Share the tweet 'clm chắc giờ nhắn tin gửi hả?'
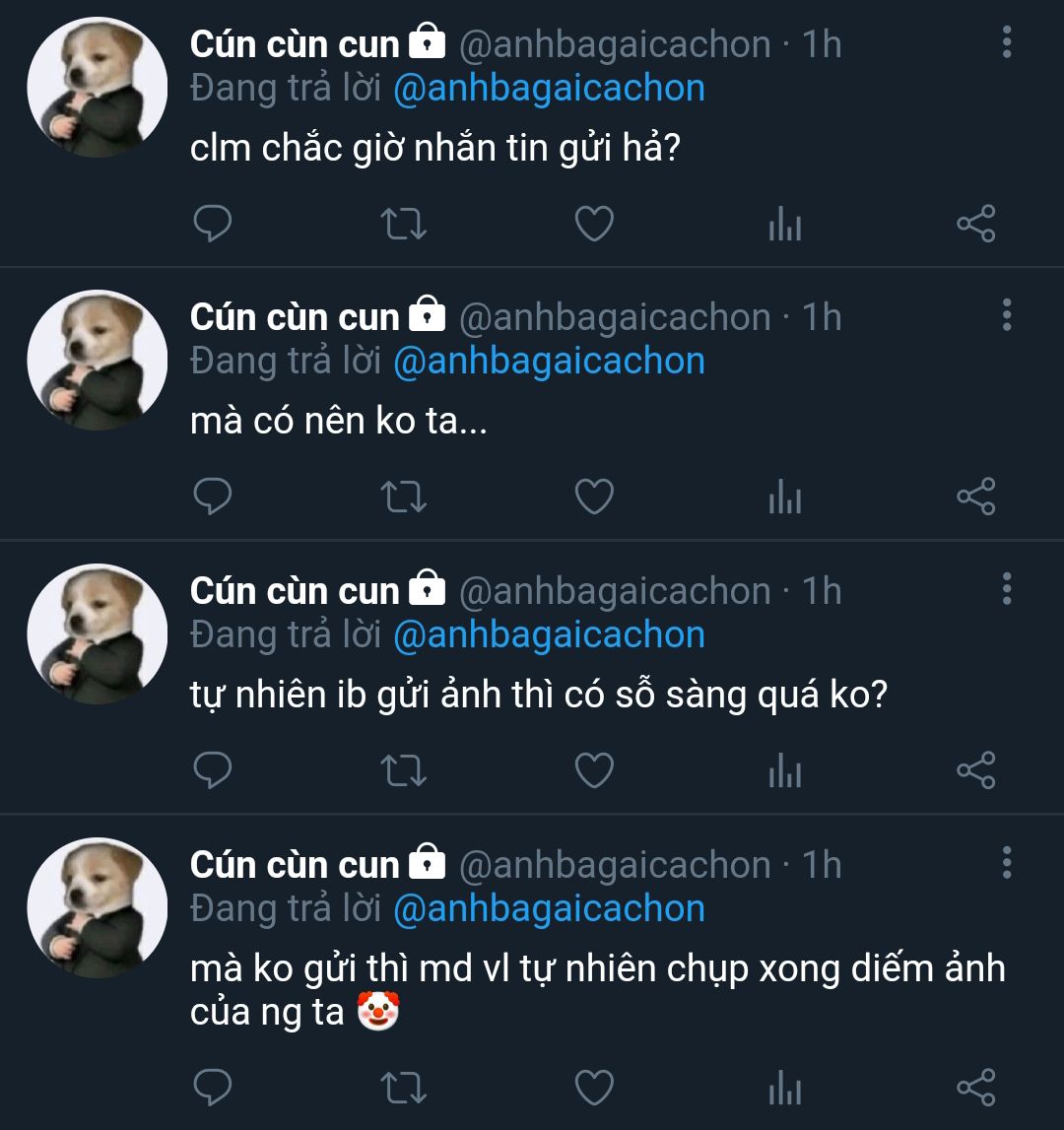 976,224
